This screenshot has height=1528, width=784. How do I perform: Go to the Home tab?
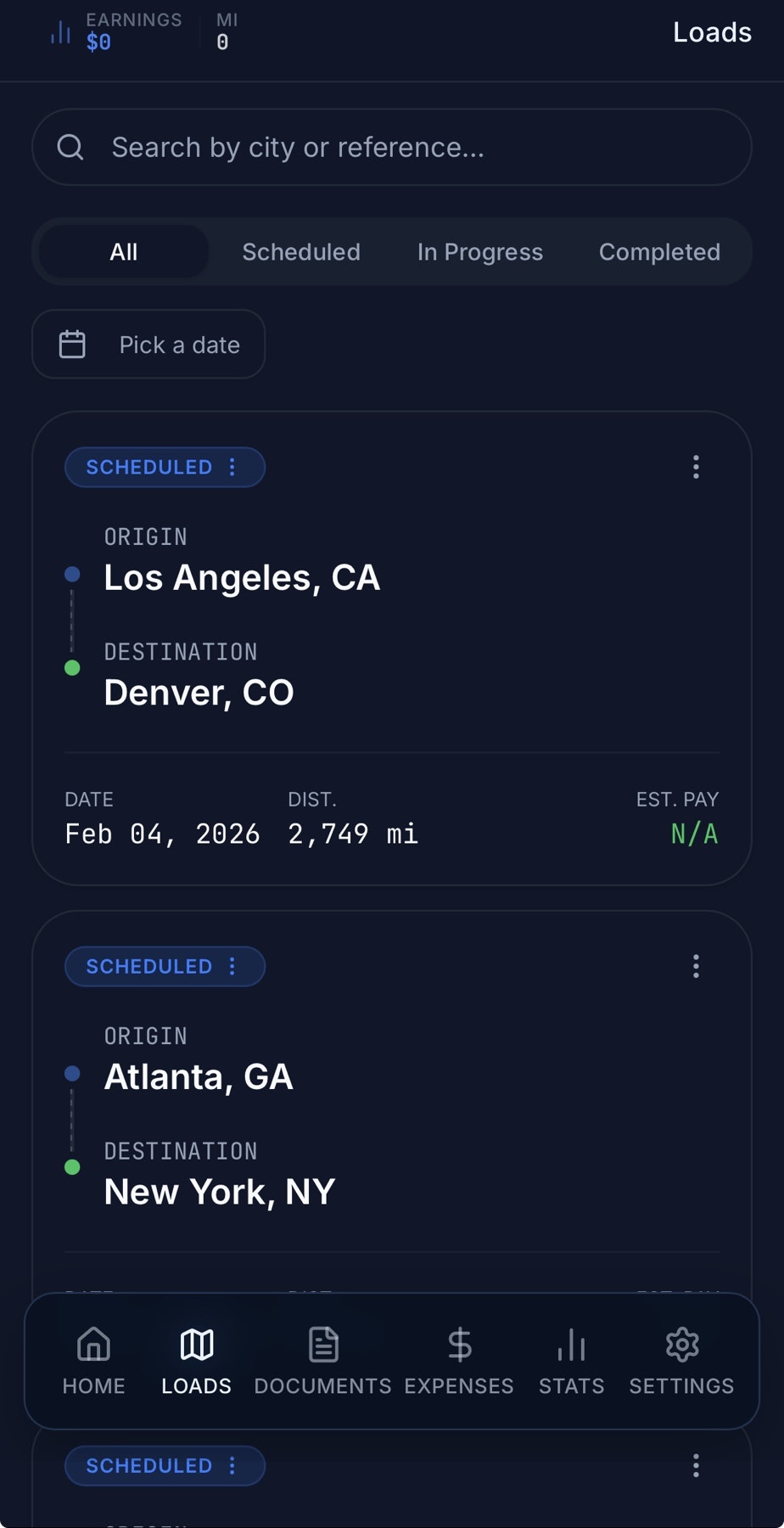[x=93, y=1361]
